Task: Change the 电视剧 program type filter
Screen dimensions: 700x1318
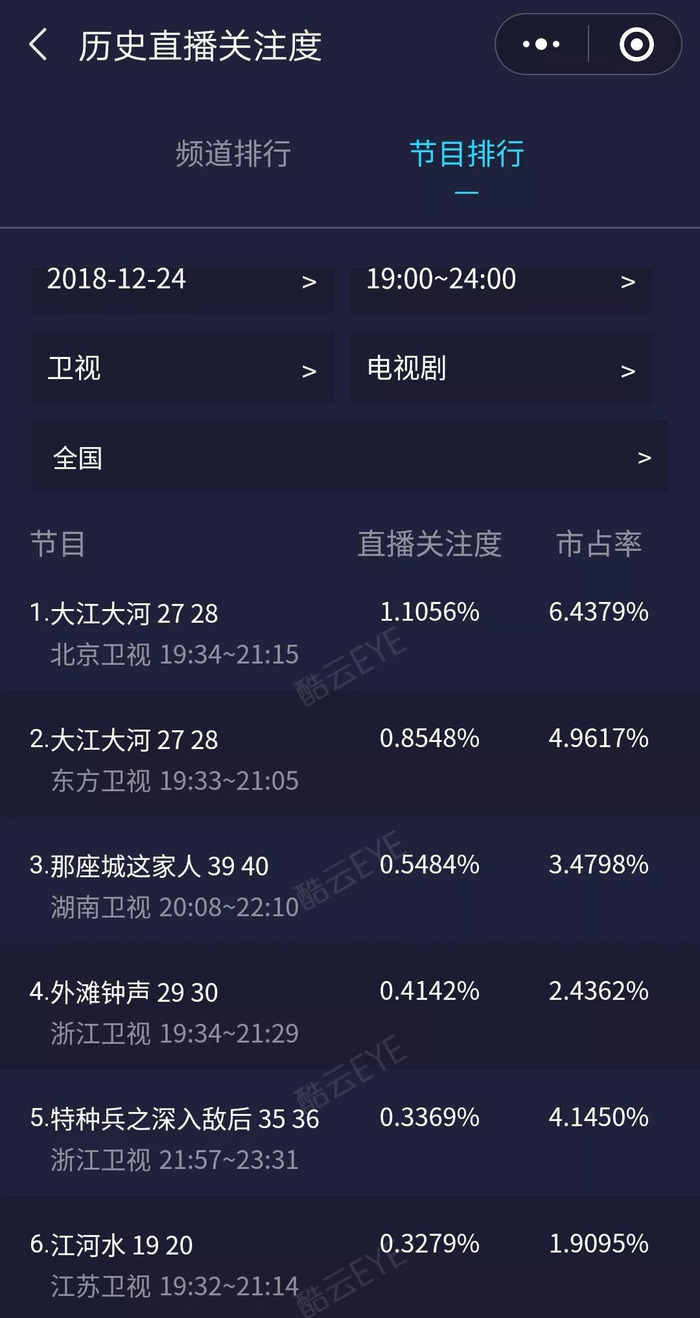Action: 502,369
